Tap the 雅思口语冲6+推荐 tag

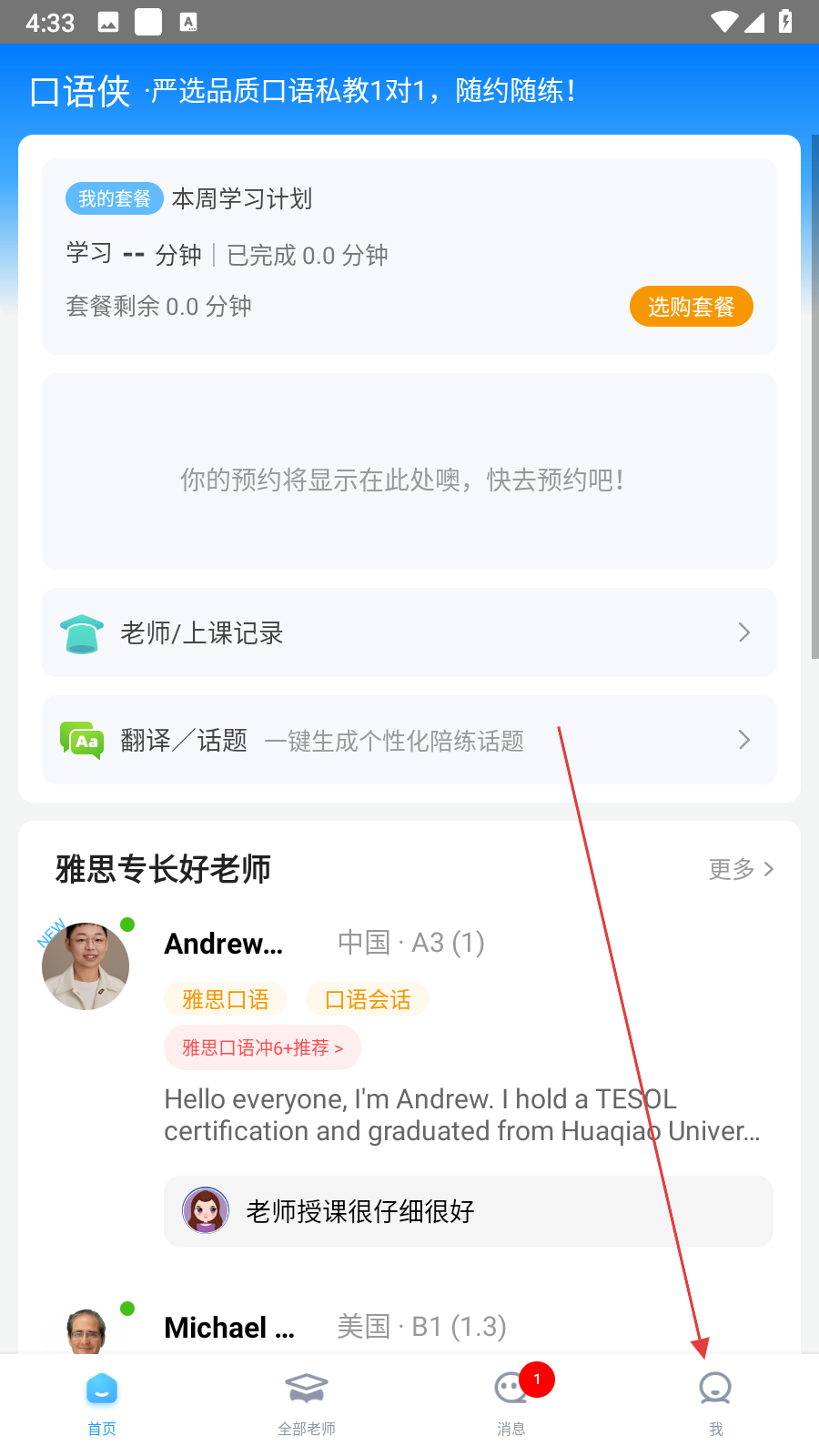point(262,1047)
